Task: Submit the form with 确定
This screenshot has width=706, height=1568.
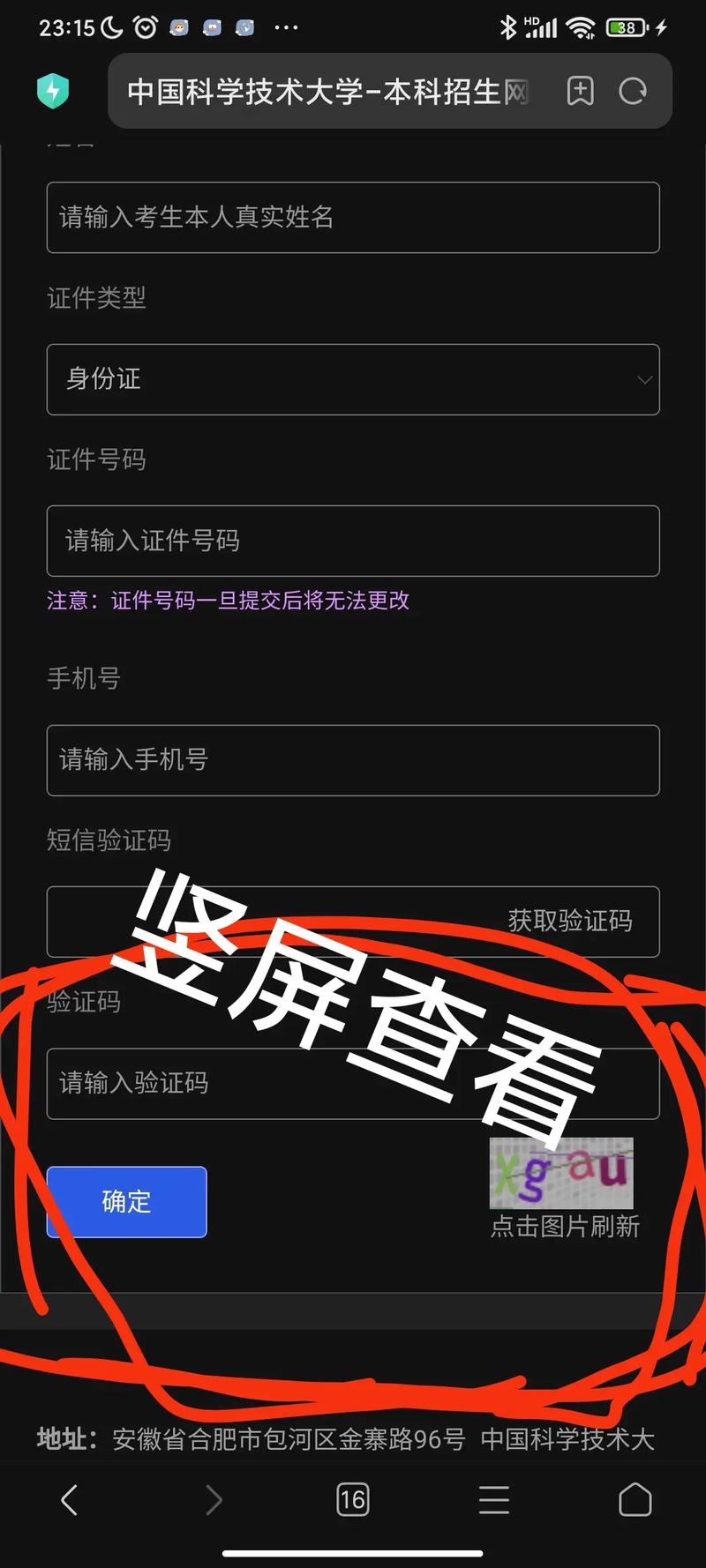Action: (126, 1202)
